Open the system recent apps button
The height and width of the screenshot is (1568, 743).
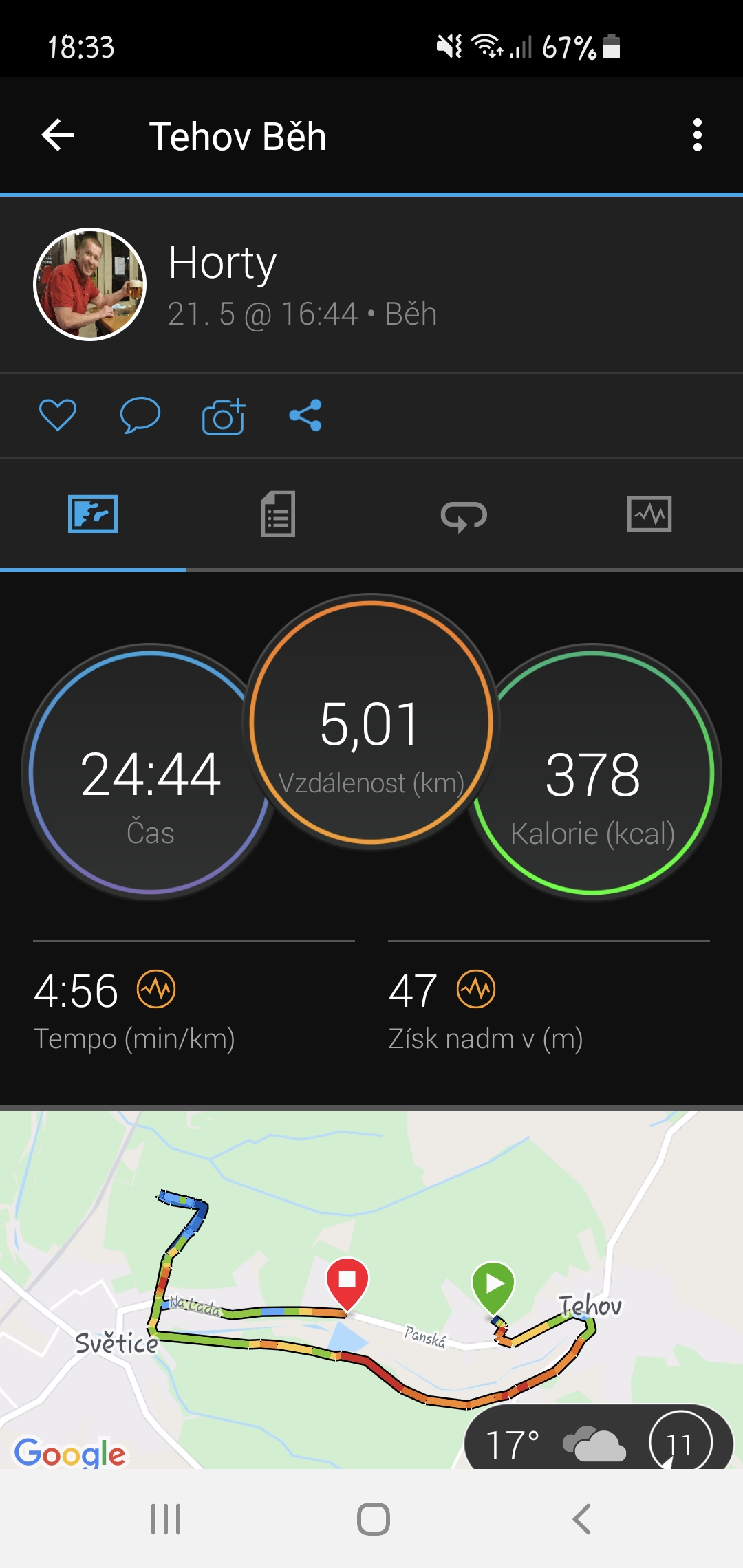[166, 1519]
